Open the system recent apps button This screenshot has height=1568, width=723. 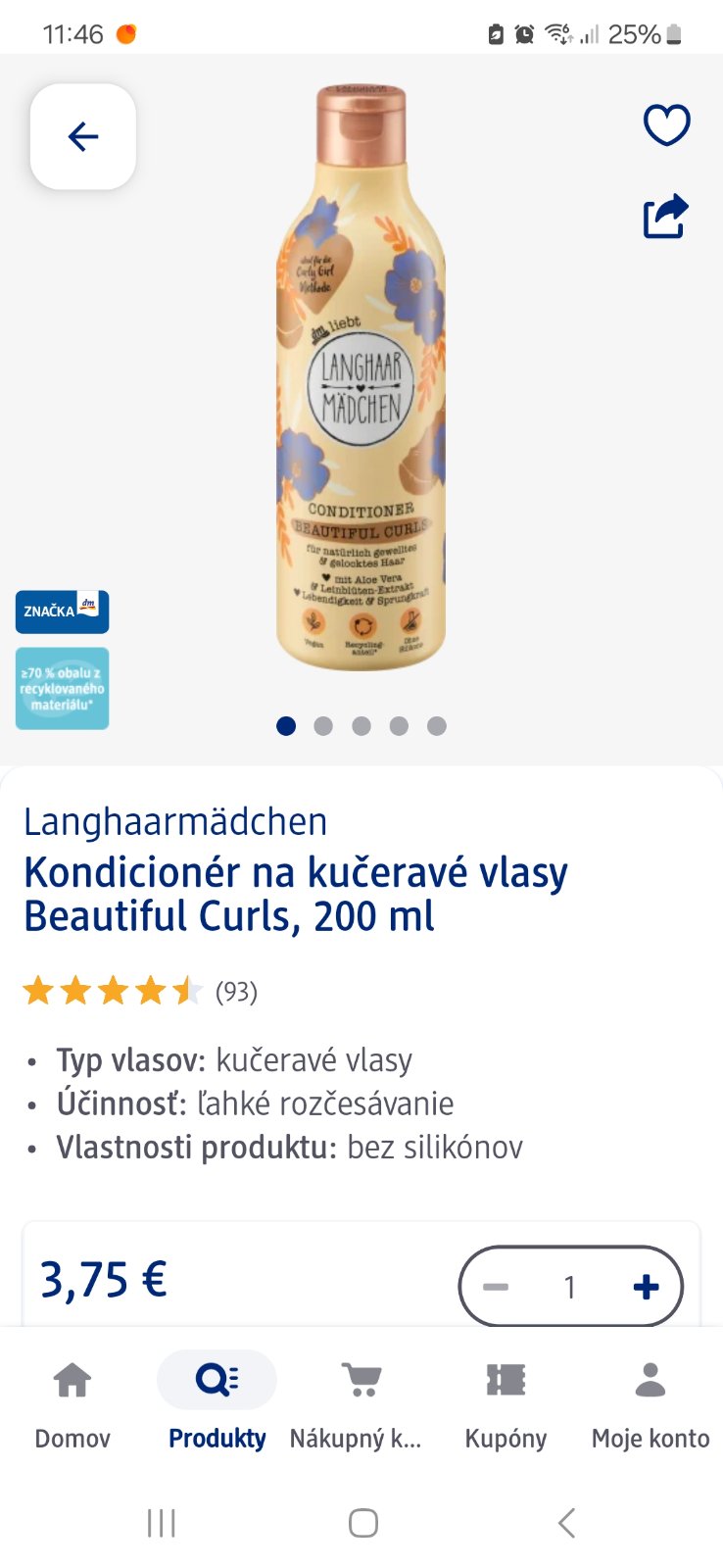pyautogui.click(x=161, y=1523)
